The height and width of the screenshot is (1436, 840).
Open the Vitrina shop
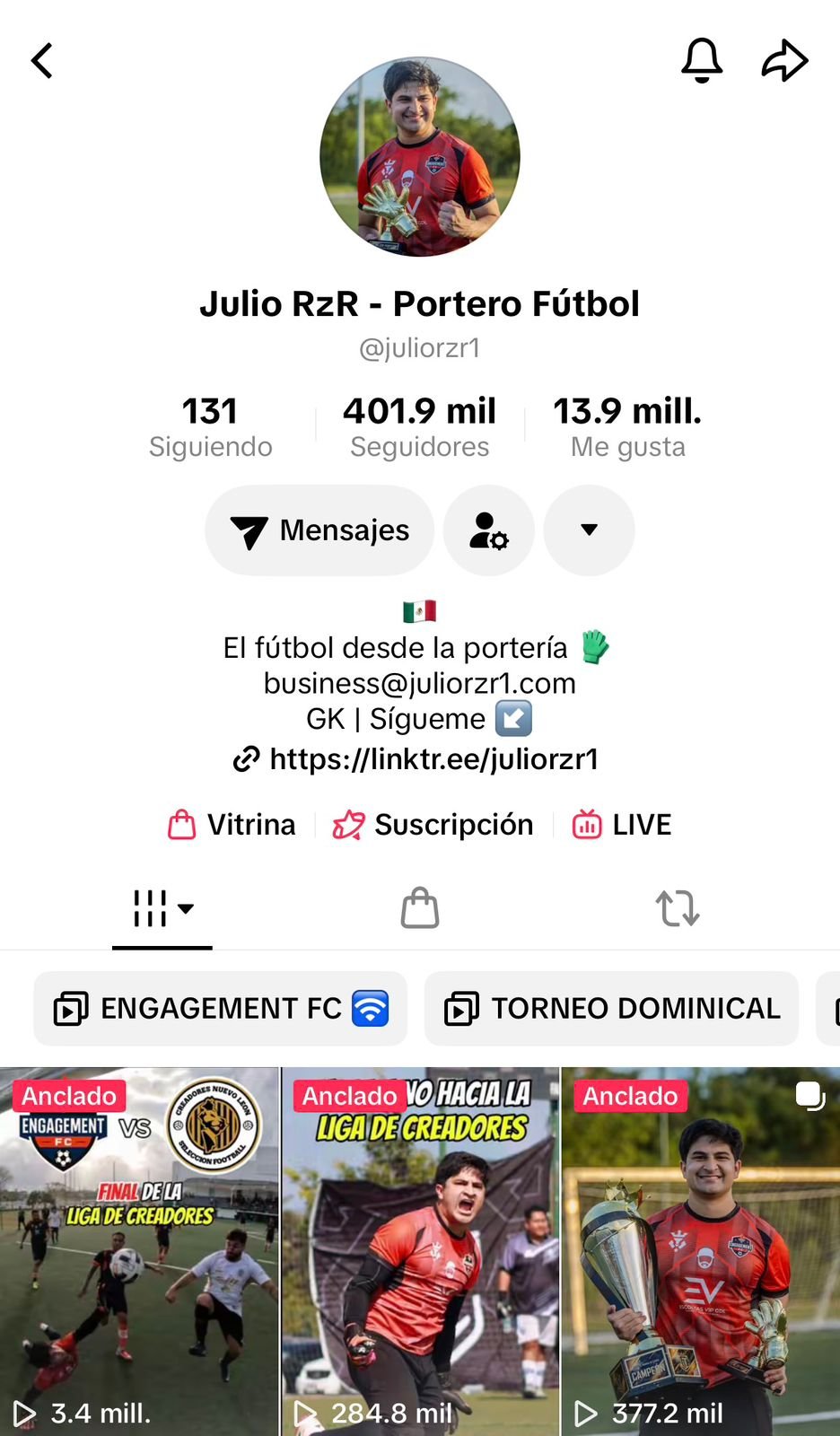[232, 825]
